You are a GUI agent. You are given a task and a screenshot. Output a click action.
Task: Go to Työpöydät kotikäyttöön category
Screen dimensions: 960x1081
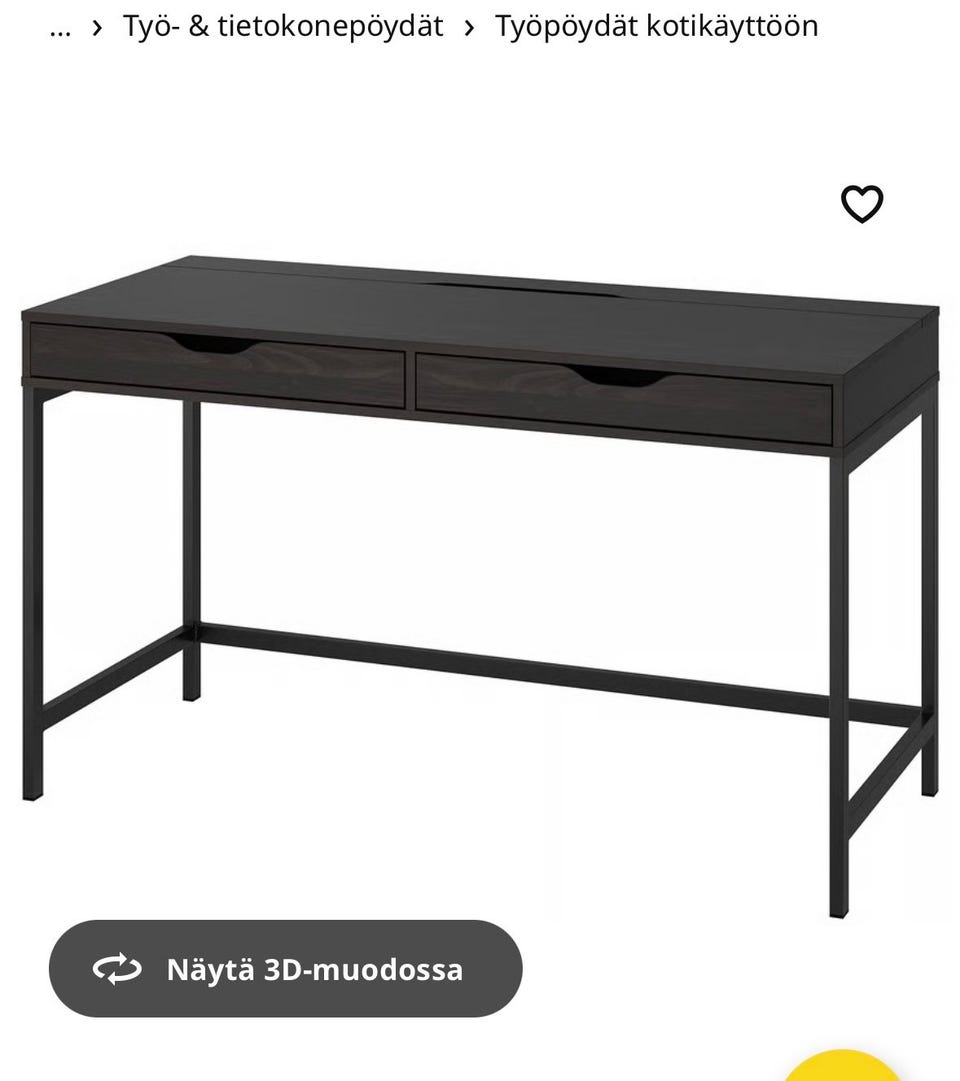[x=656, y=26]
